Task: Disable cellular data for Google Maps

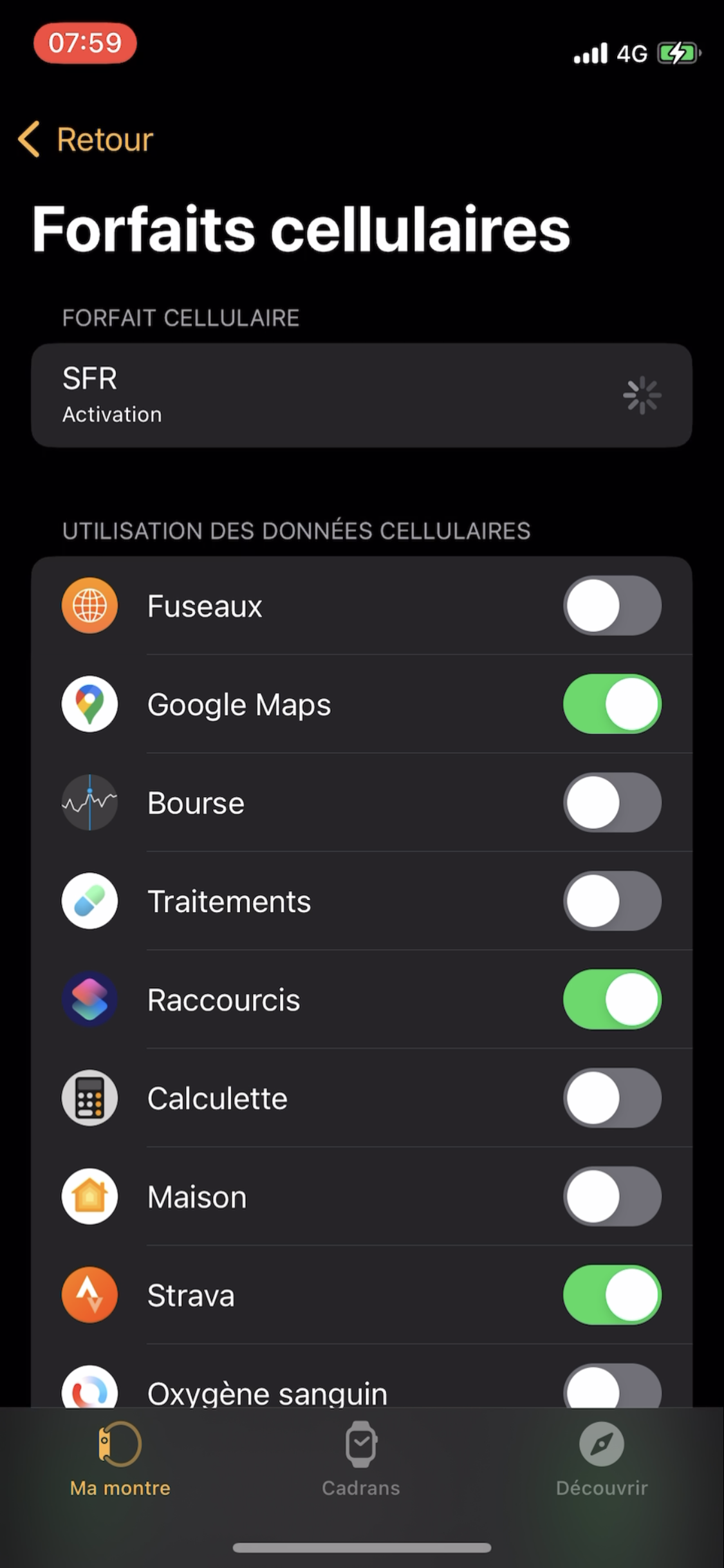Action: (611, 704)
